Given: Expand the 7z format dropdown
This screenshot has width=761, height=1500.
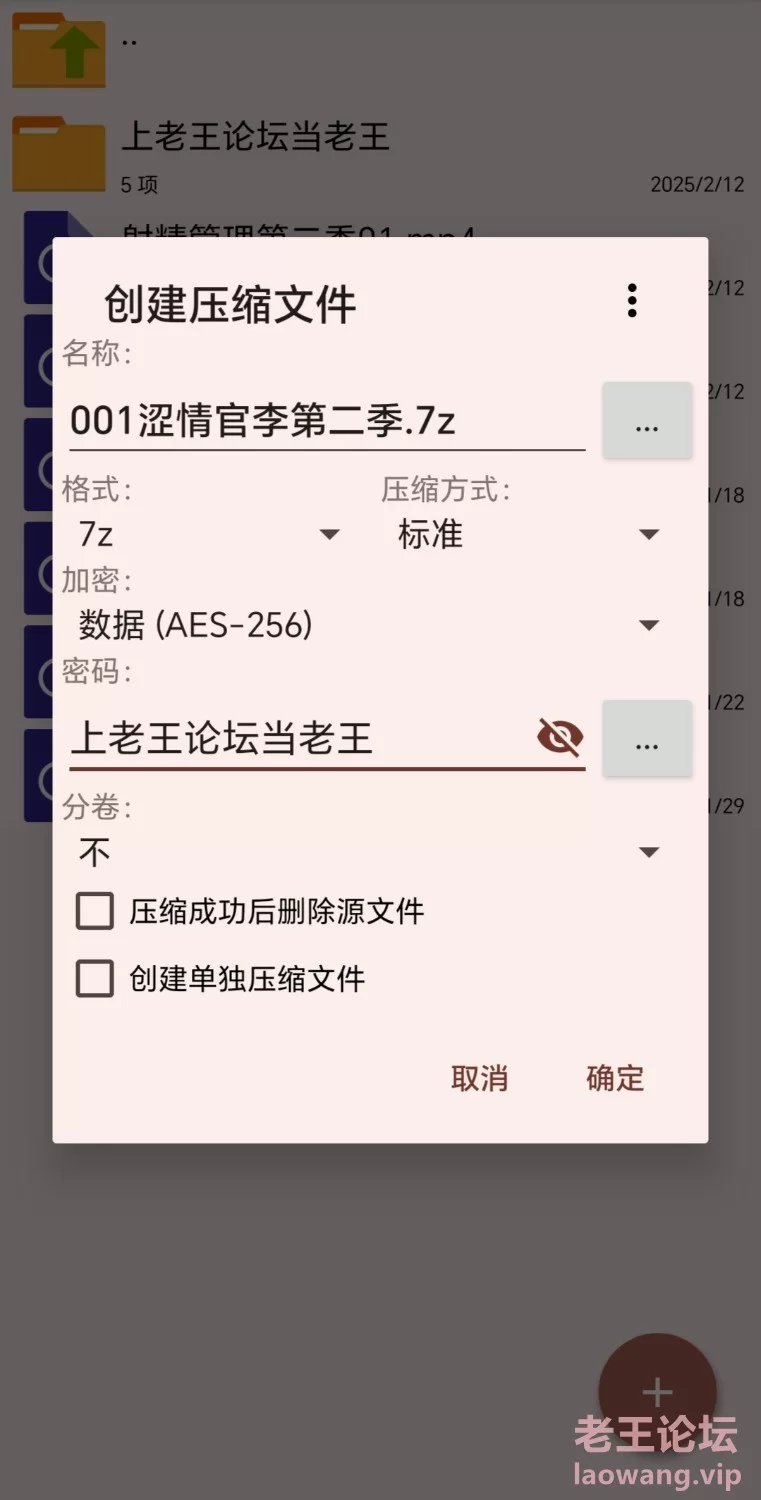Looking at the screenshot, I should pos(210,535).
